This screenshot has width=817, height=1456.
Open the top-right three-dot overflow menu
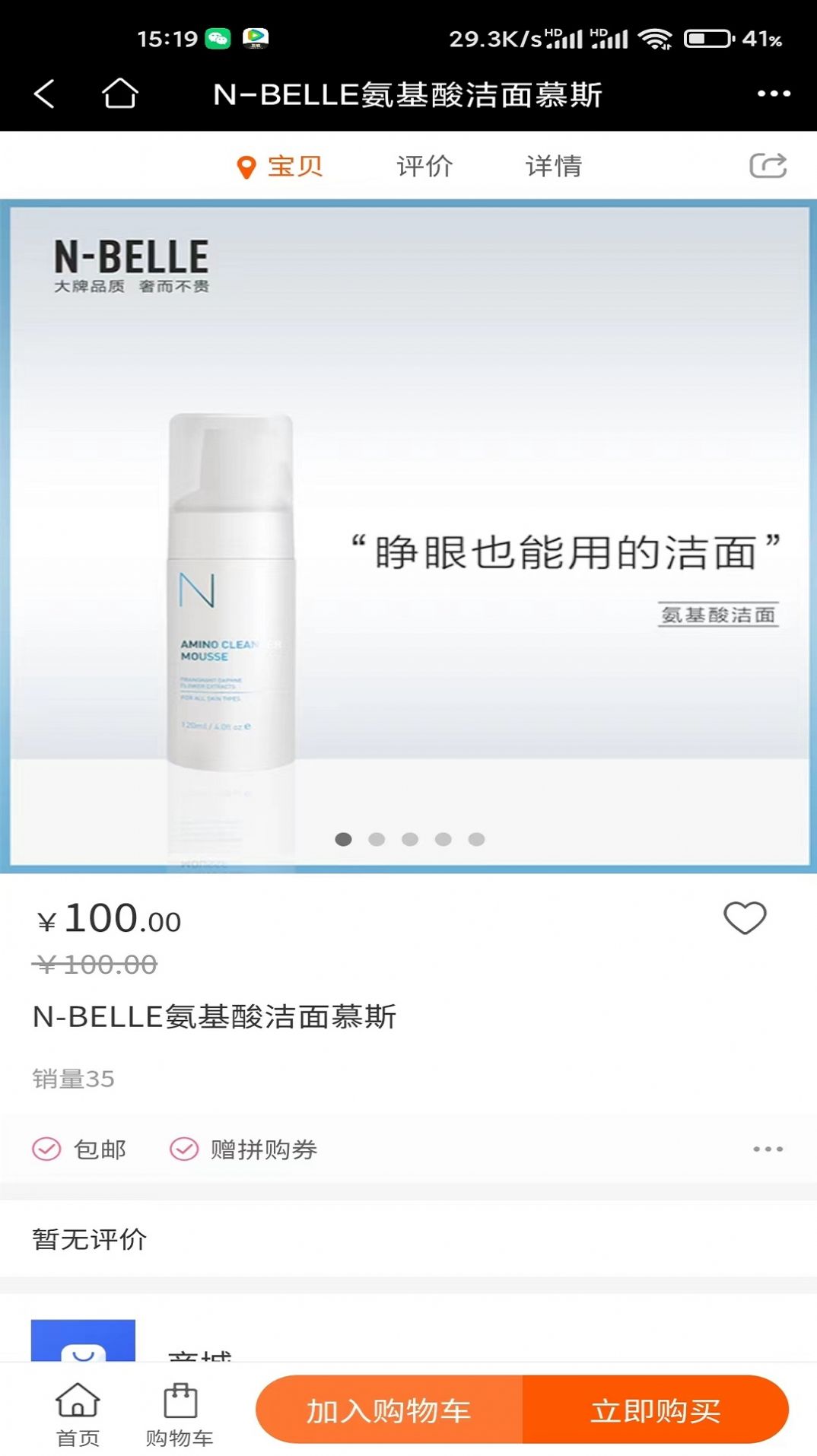click(774, 94)
